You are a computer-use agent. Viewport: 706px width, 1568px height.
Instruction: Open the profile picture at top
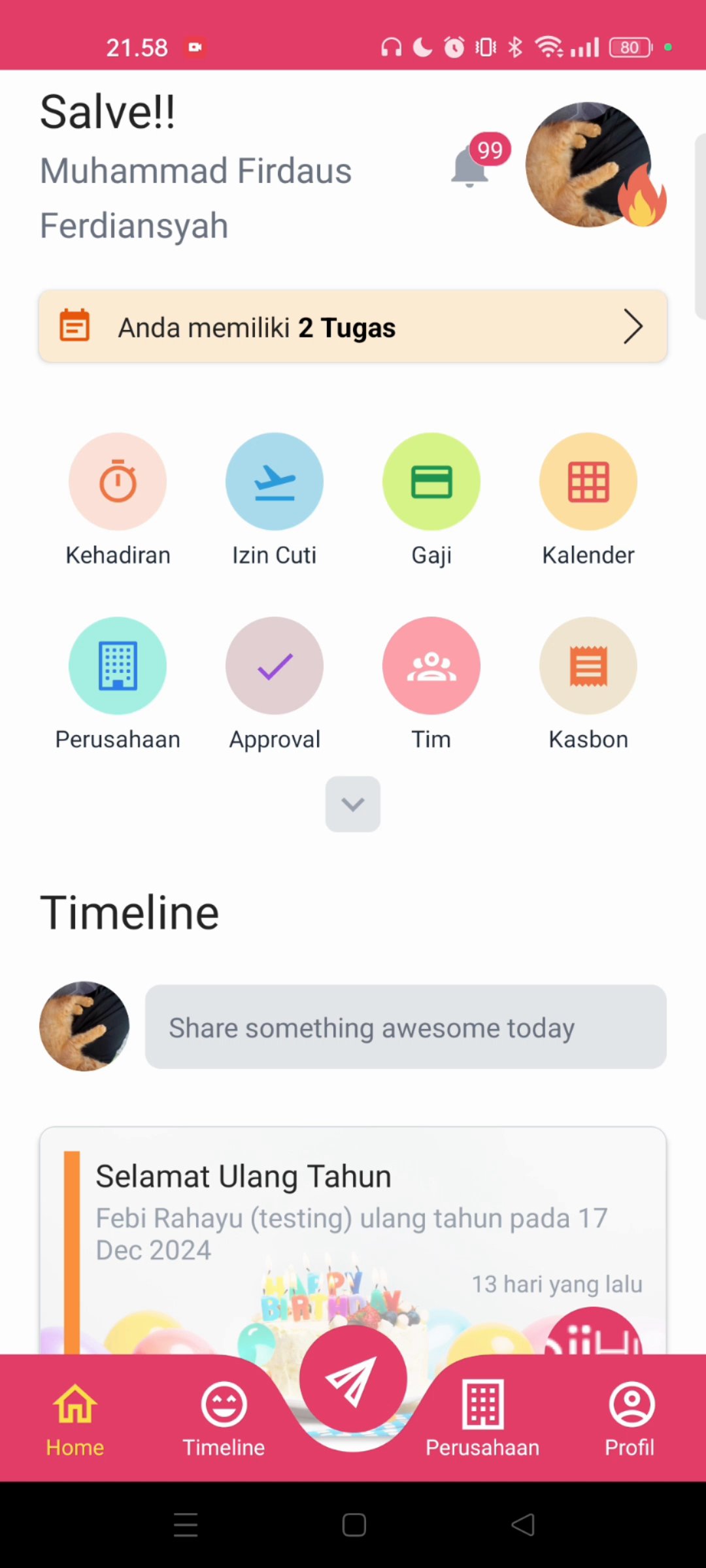588,165
